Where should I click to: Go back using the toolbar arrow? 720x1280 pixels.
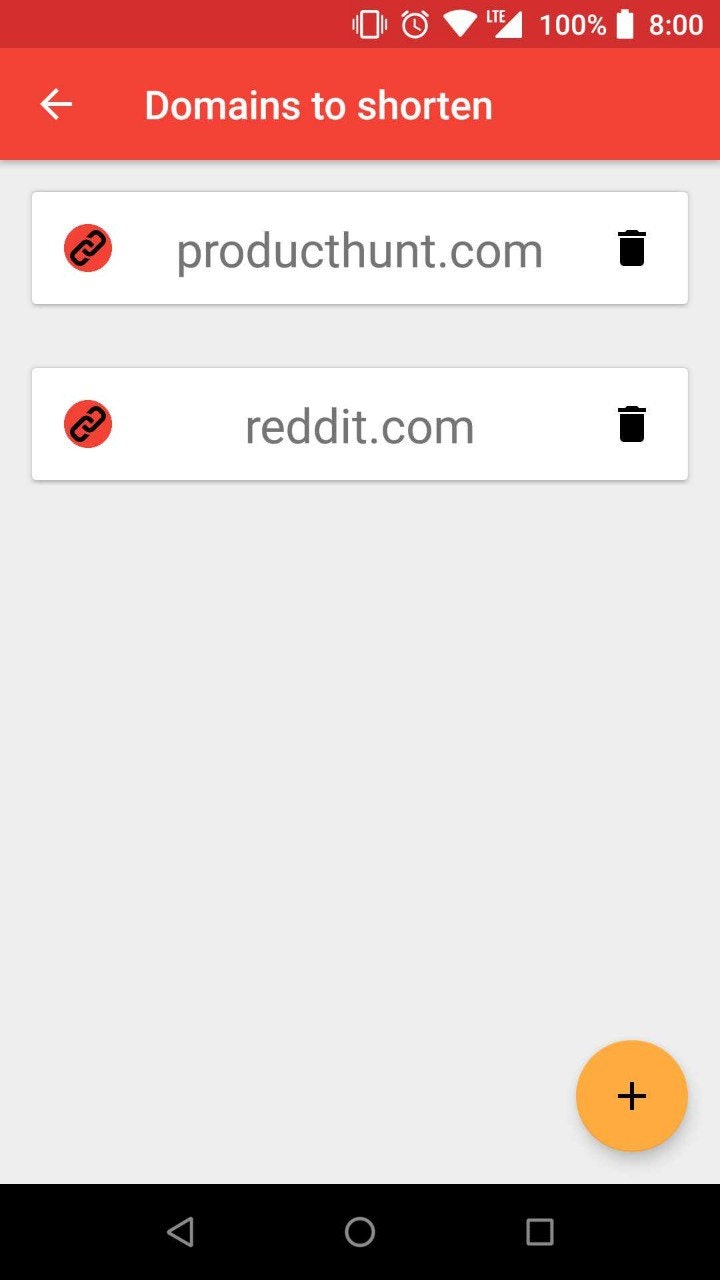(56, 104)
